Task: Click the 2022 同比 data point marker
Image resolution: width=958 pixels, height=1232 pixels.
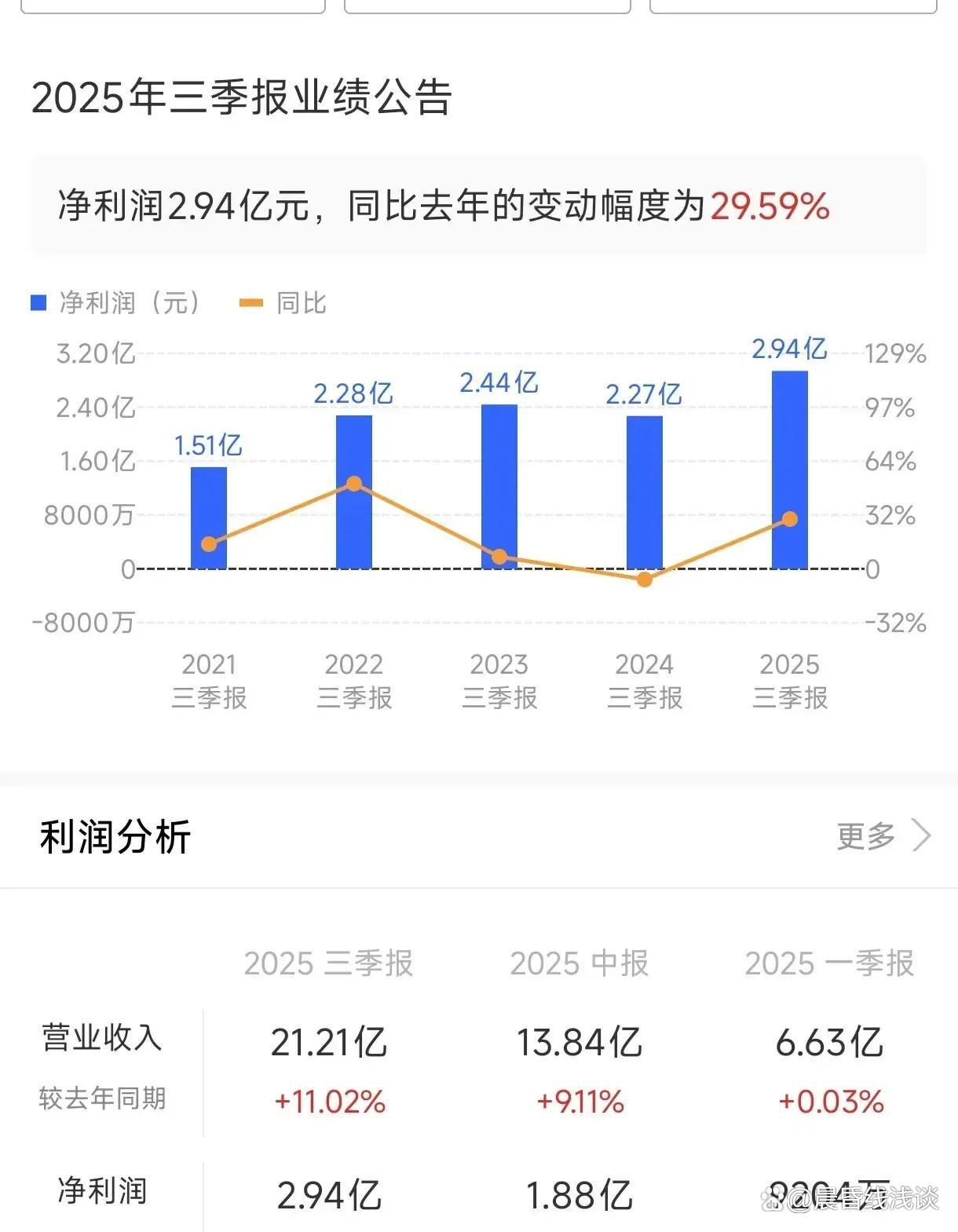Action: click(x=354, y=484)
